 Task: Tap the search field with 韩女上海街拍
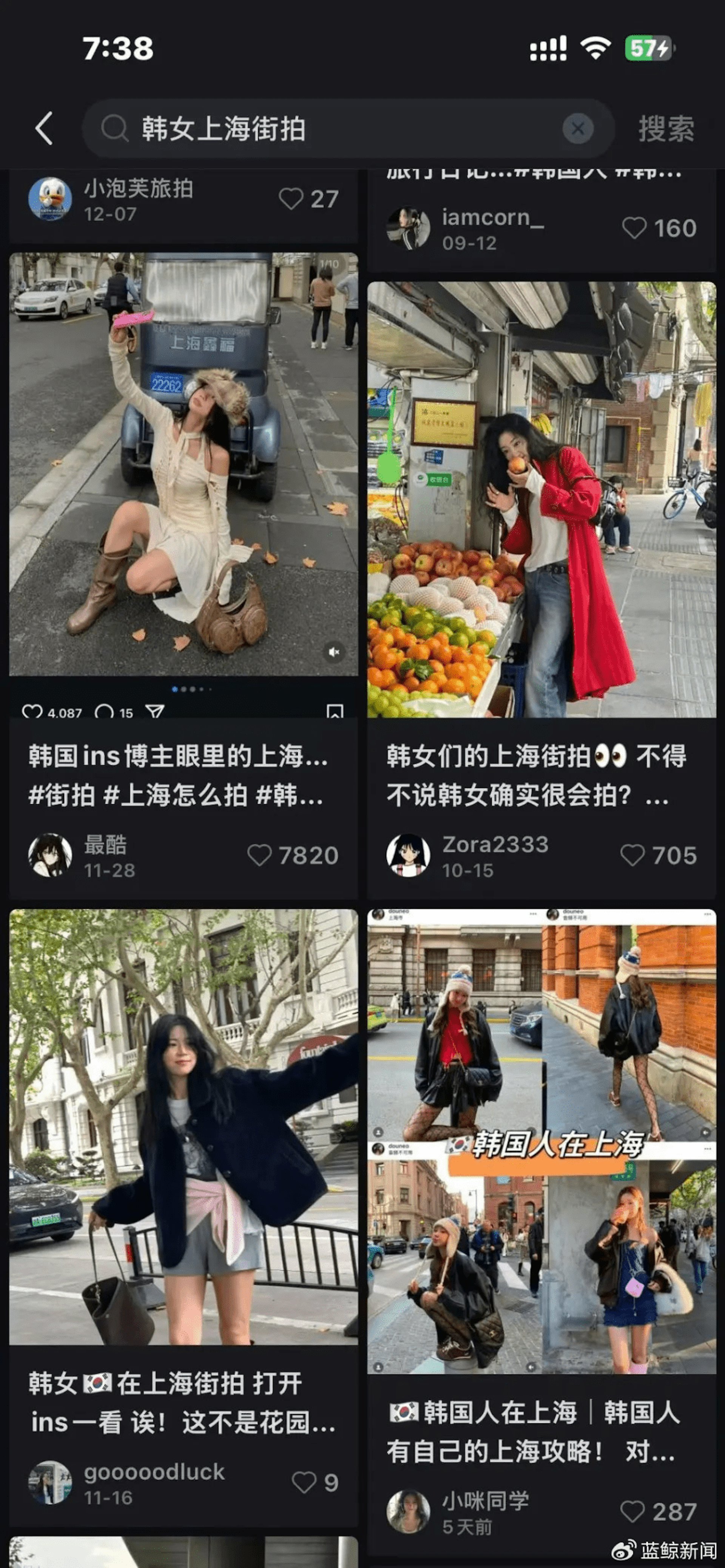point(341,129)
